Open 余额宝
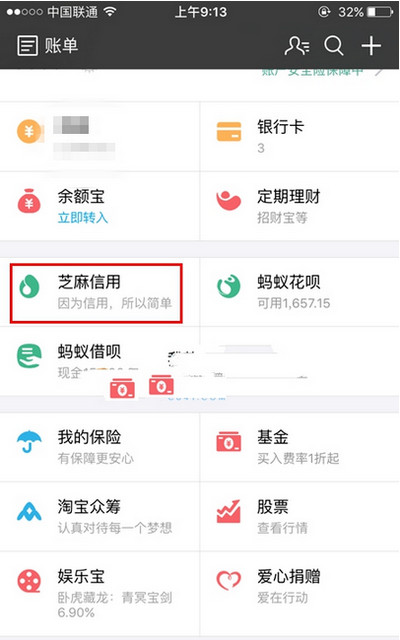The image size is (400, 640). pyautogui.click(x=100, y=206)
